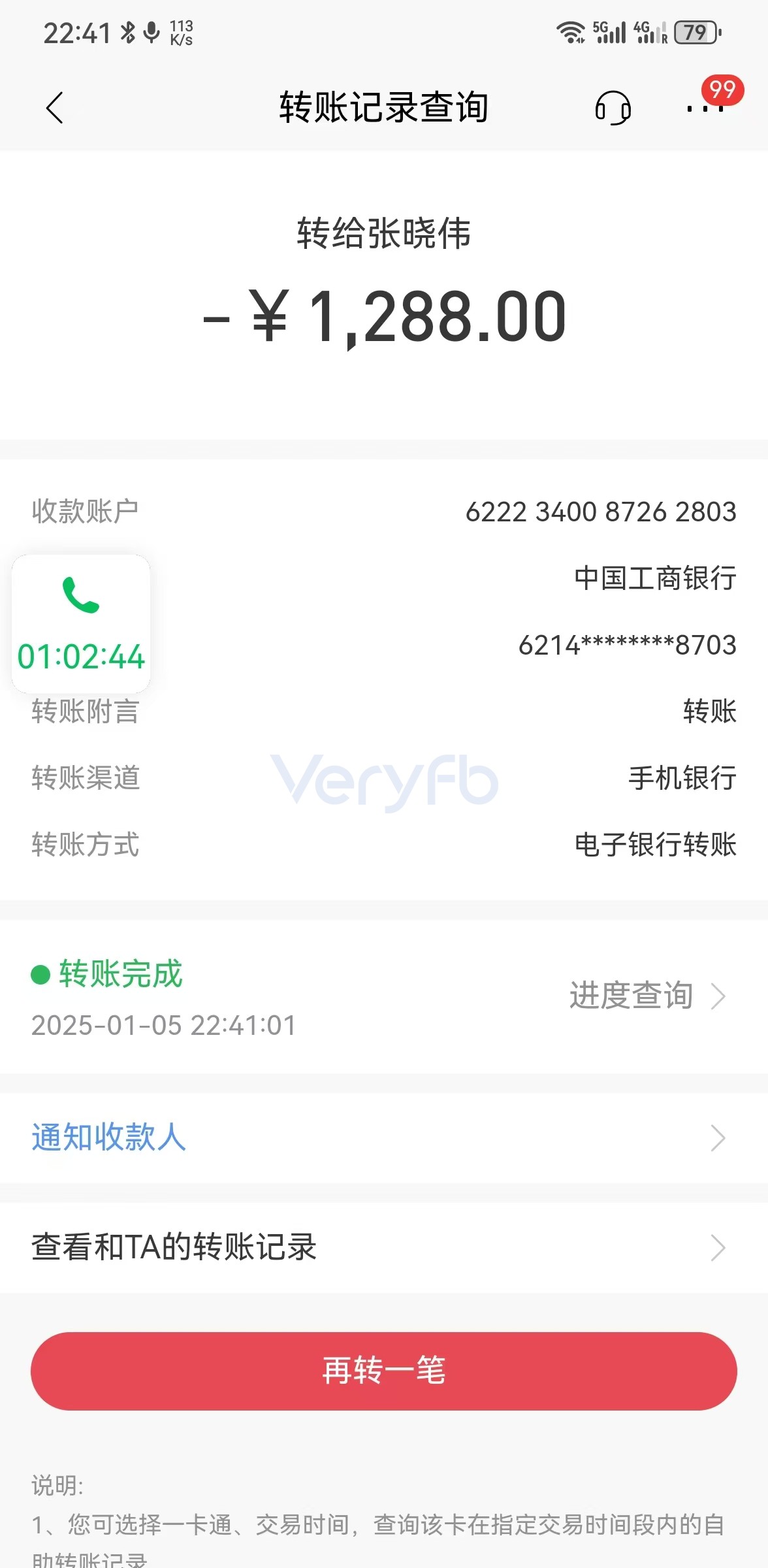This screenshot has height=1568, width=768.
Task: Open 进度查询 progress query
Action: click(647, 996)
